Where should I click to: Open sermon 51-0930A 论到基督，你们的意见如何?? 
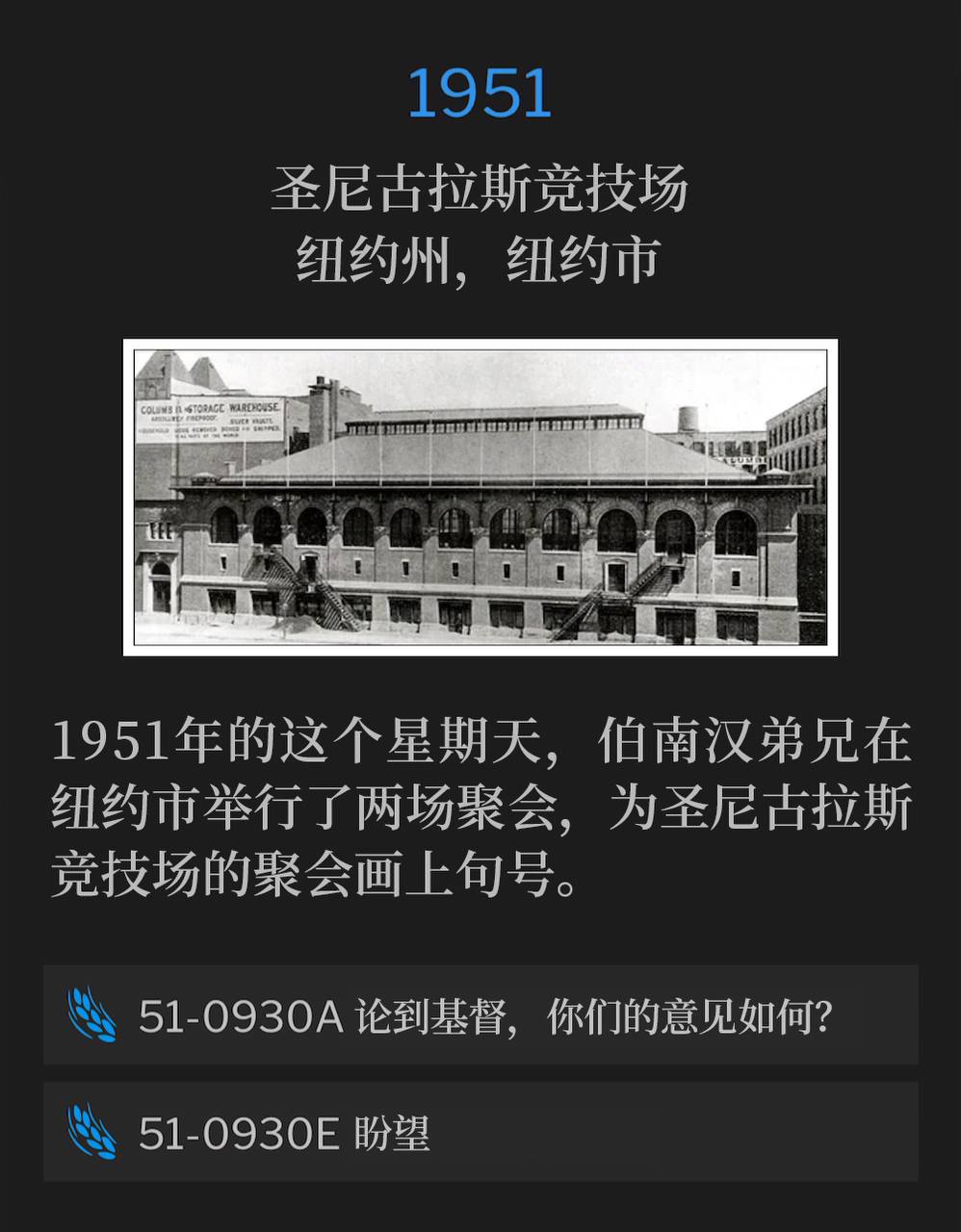click(480, 1016)
